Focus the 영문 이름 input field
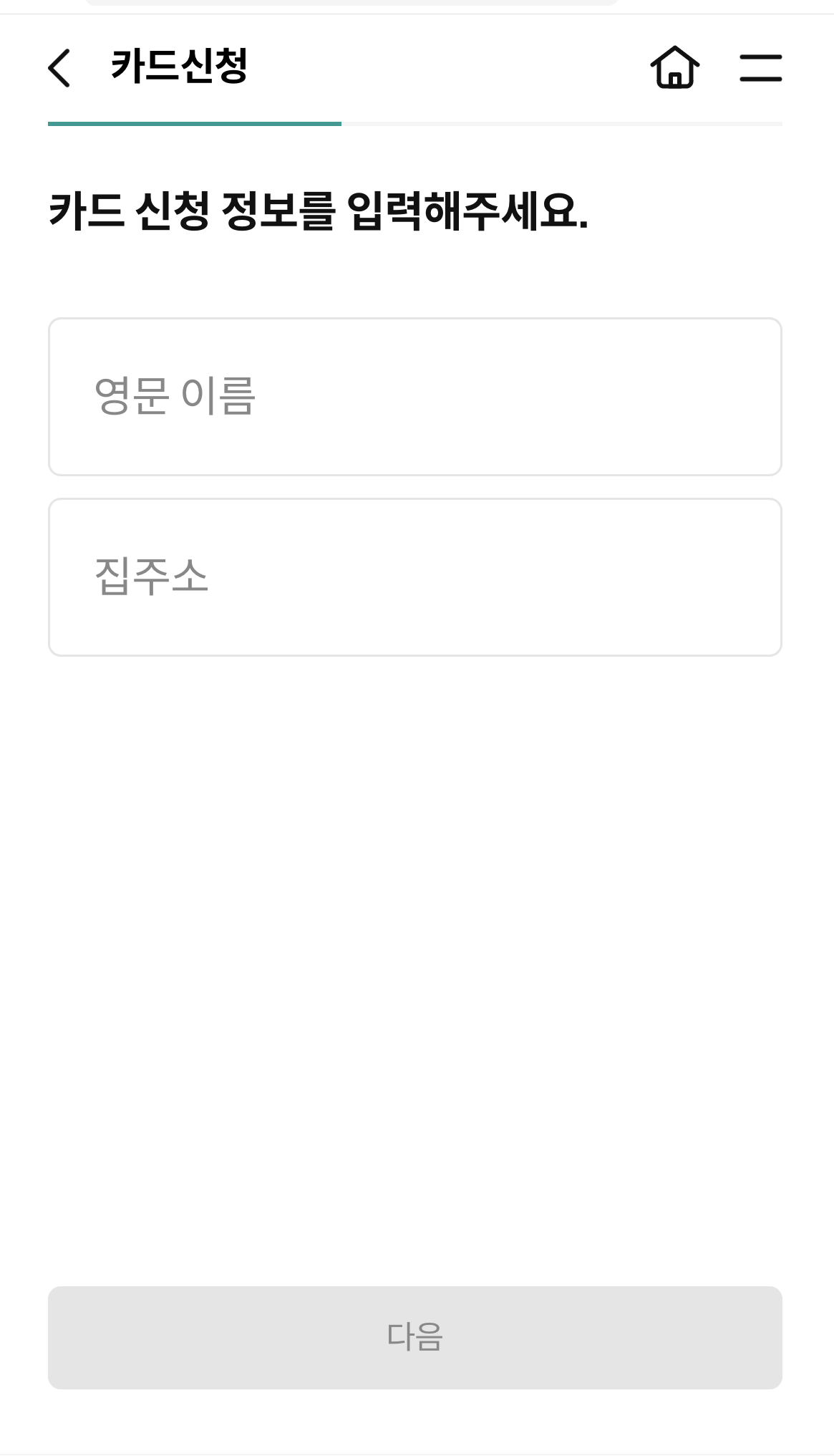834x1456 pixels. tap(415, 396)
